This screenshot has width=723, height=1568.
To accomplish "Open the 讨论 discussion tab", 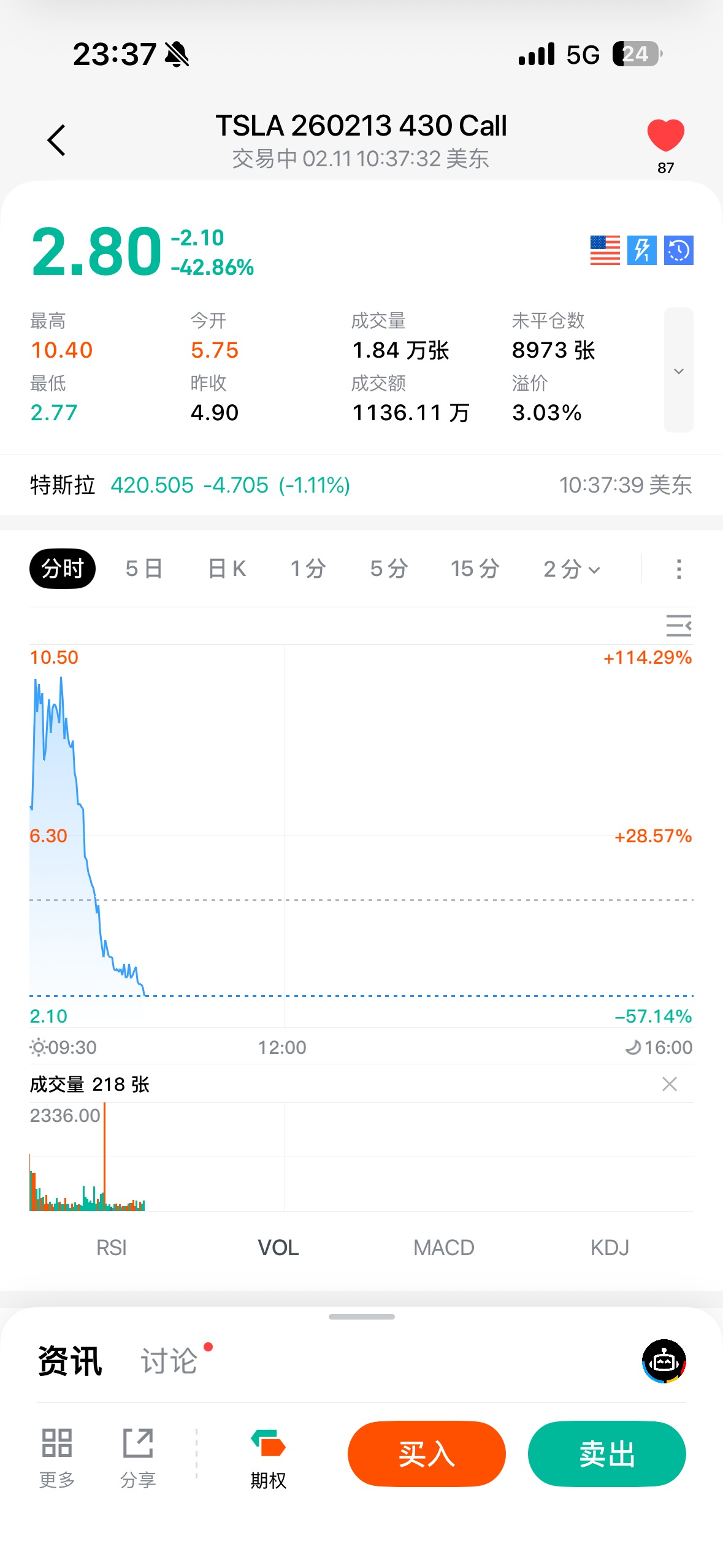I will 169,1361.
